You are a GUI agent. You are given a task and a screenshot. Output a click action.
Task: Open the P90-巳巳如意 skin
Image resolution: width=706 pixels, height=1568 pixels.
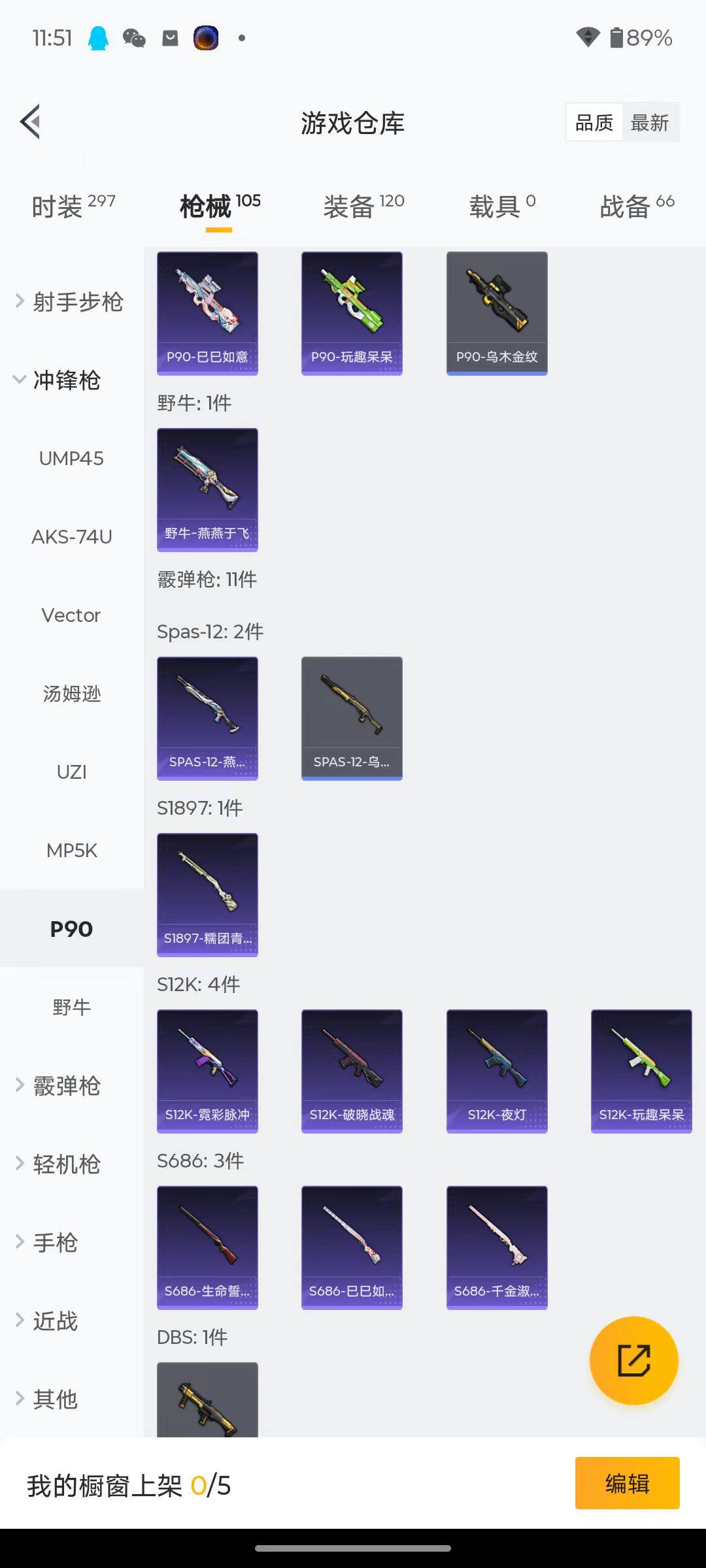coord(207,314)
